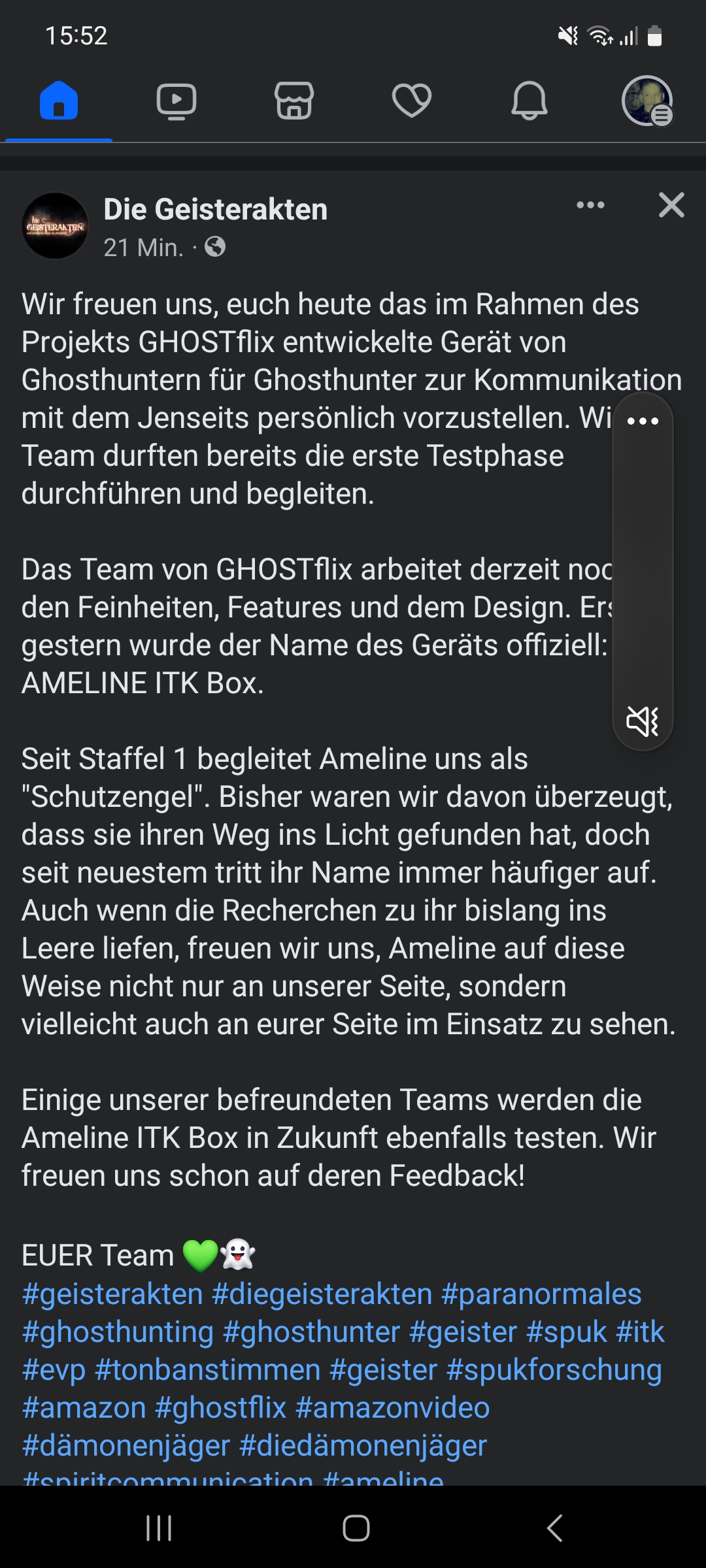This screenshot has height=1568, width=706.
Task: Go to the Home feed tab
Action: pyautogui.click(x=59, y=101)
